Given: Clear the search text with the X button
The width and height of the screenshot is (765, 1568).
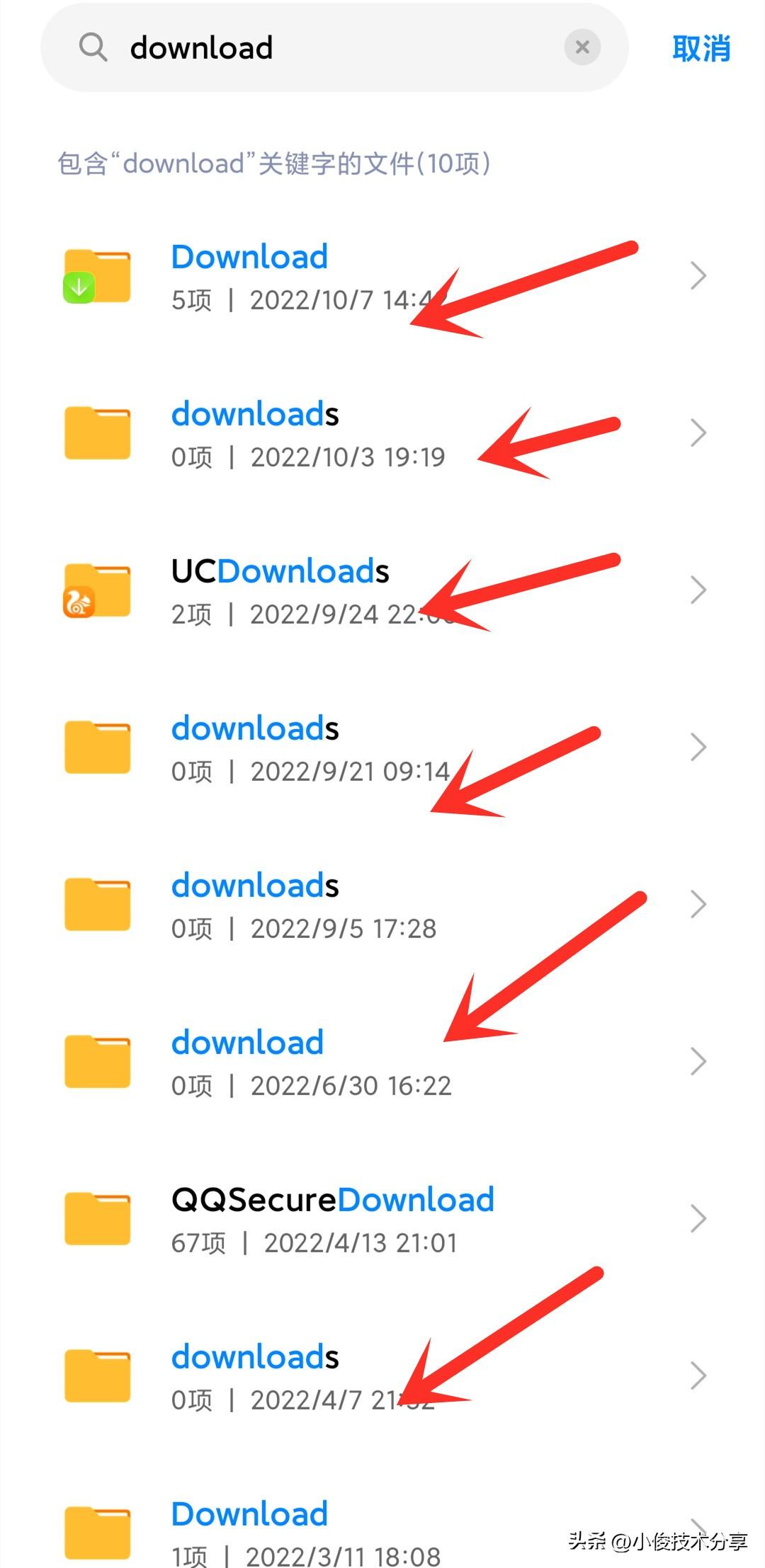Looking at the screenshot, I should point(582,47).
